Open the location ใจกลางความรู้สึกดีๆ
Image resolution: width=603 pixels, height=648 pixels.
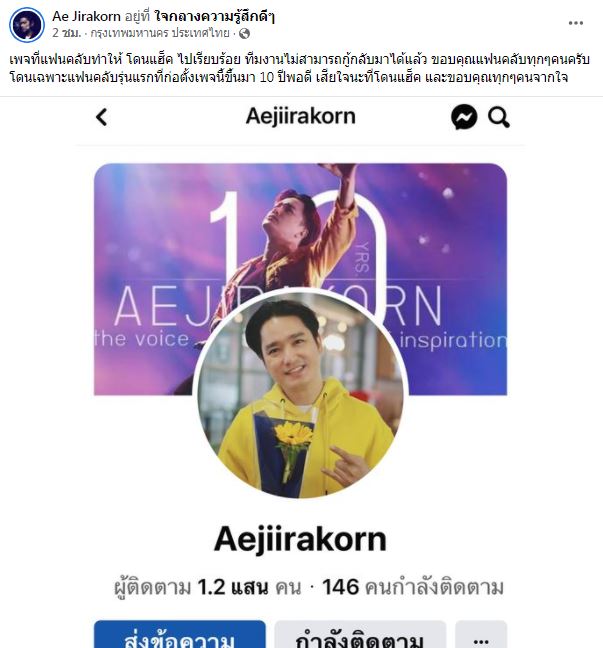(x=208, y=16)
